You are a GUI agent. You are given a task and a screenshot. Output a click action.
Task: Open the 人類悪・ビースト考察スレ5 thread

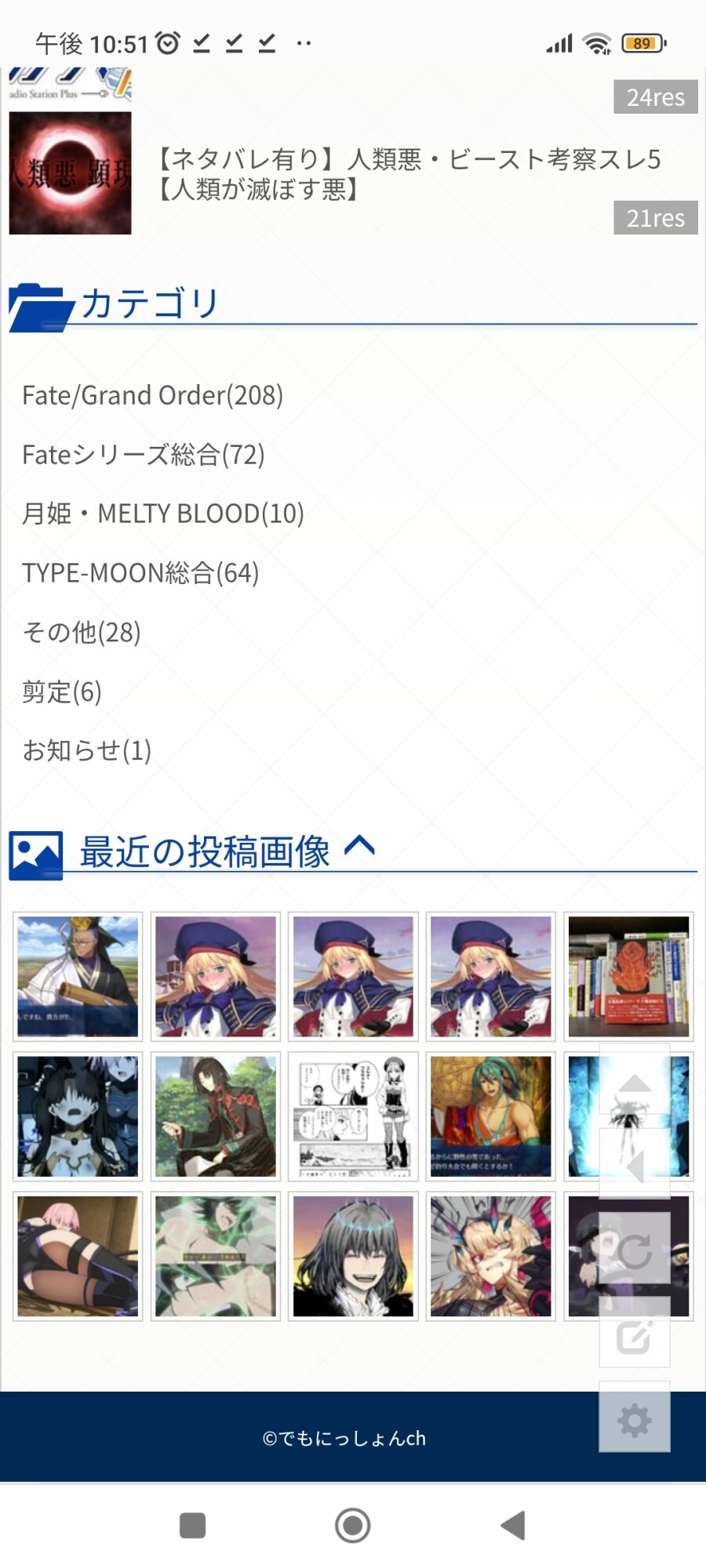[x=408, y=173]
